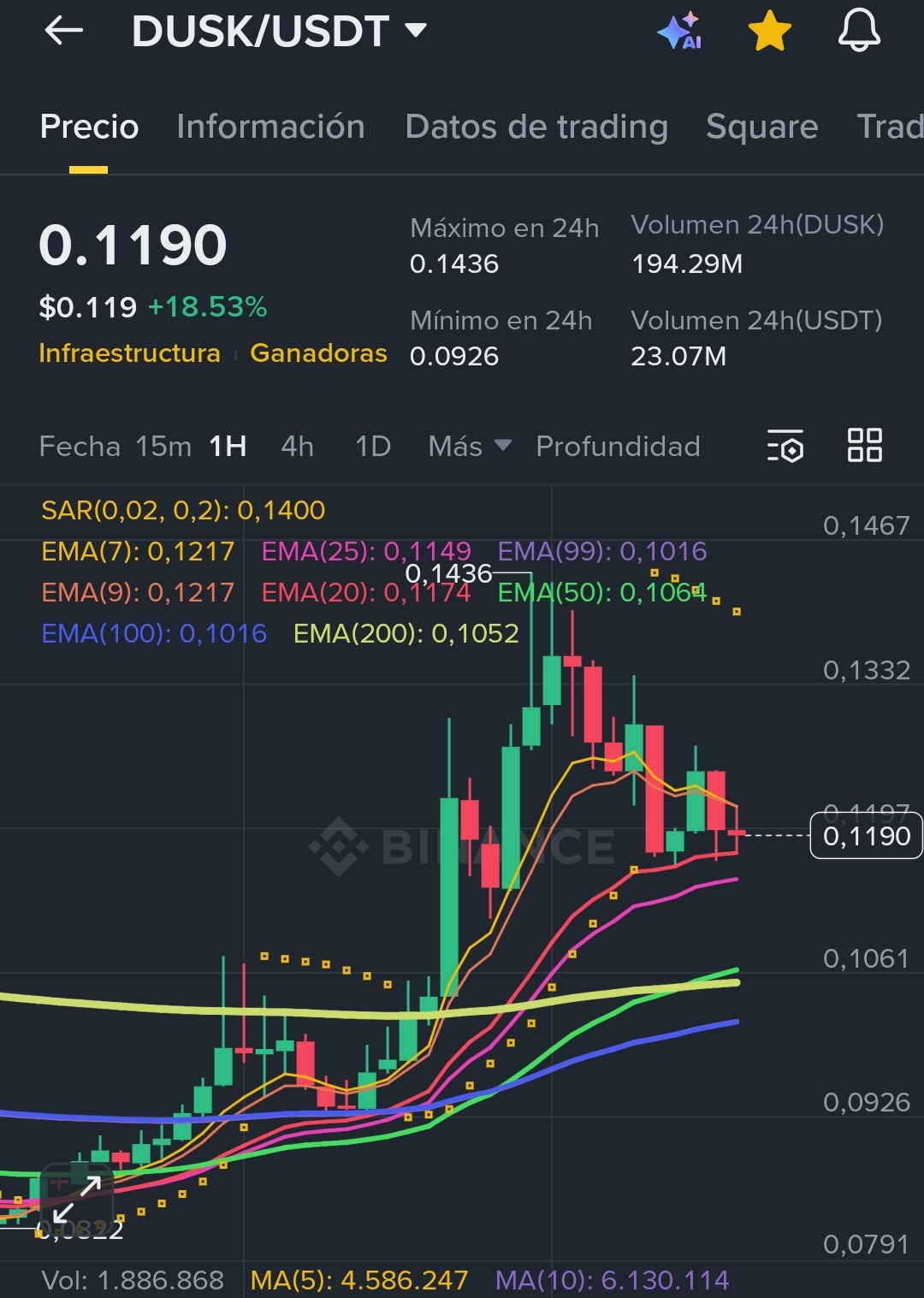Select the 4h chart interval
The height and width of the screenshot is (1298, 924).
pyautogui.click(x=297, y=447)
